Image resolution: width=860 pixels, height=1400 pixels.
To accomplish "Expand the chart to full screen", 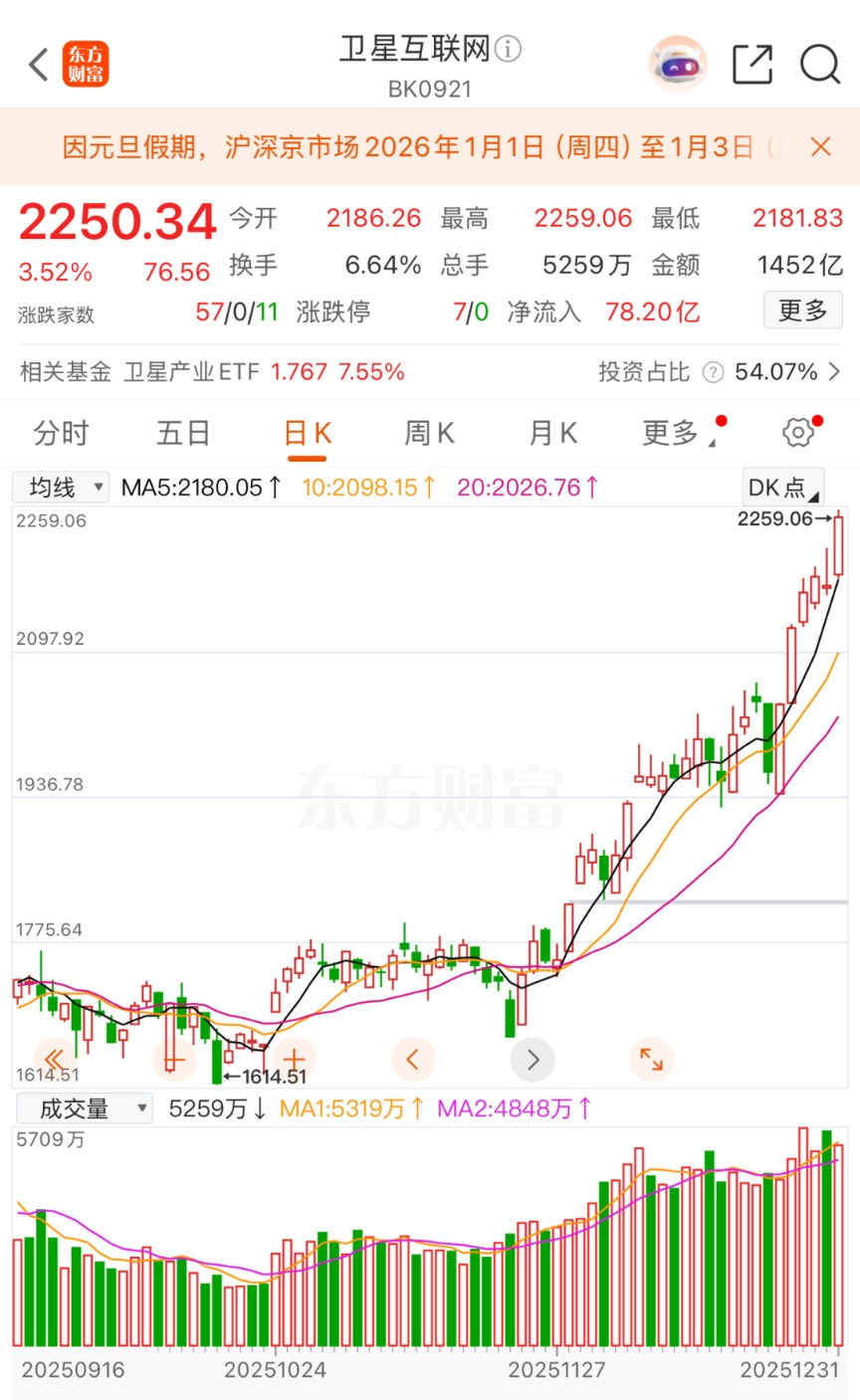I will point(651,1060).
